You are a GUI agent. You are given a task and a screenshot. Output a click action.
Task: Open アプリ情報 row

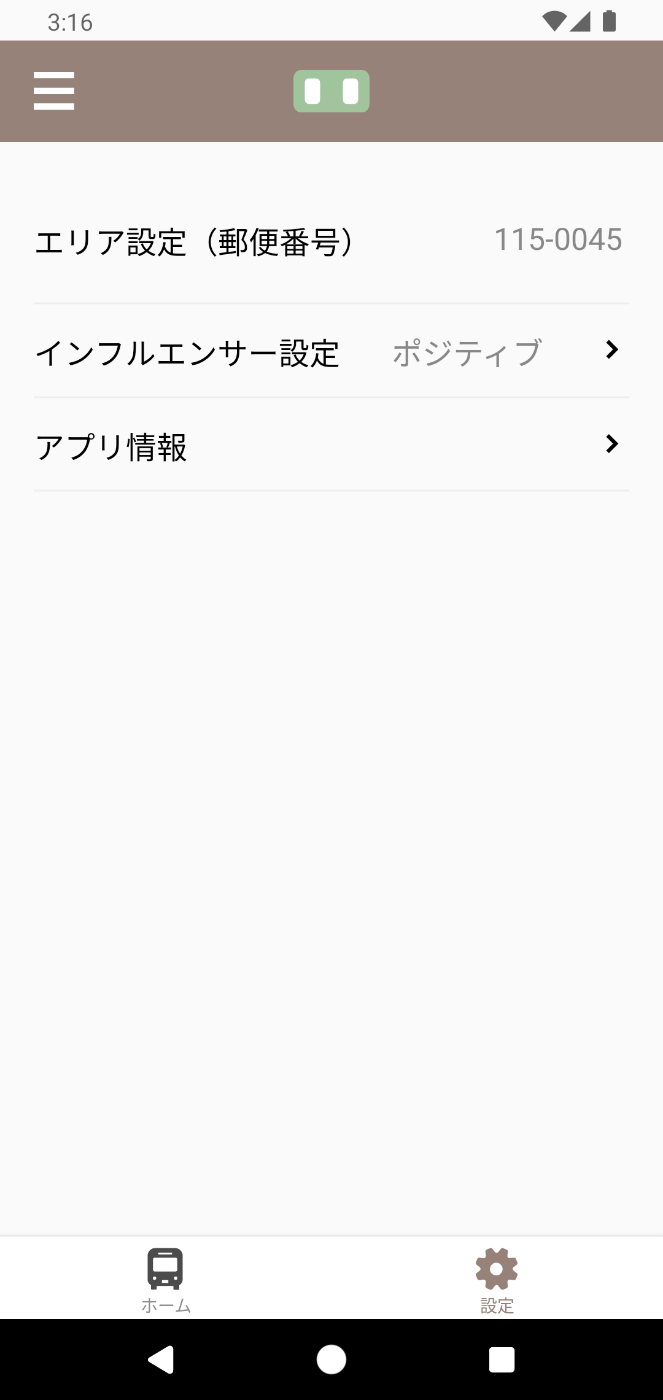click(x=331, y=445)
